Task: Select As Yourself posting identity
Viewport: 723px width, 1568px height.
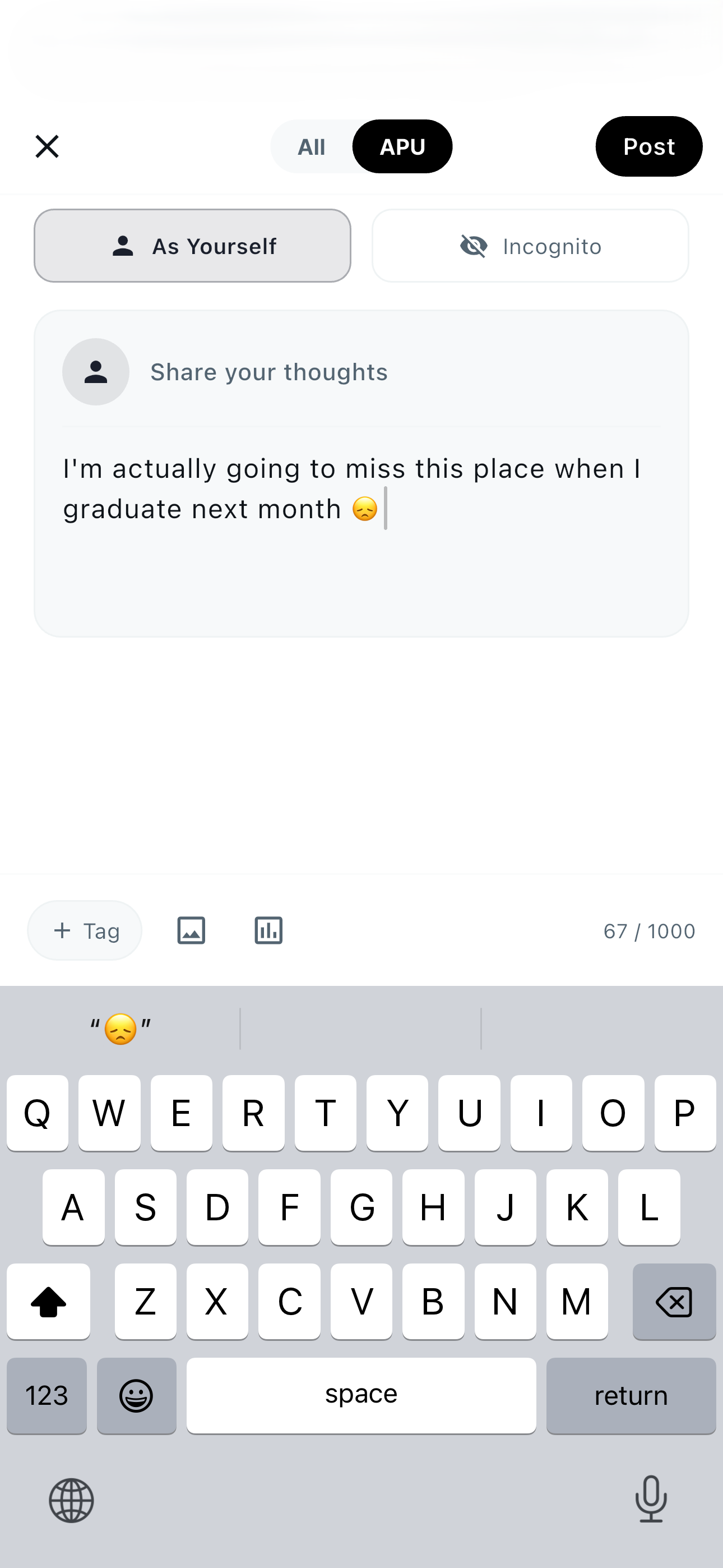Action: tap(192, 246)
